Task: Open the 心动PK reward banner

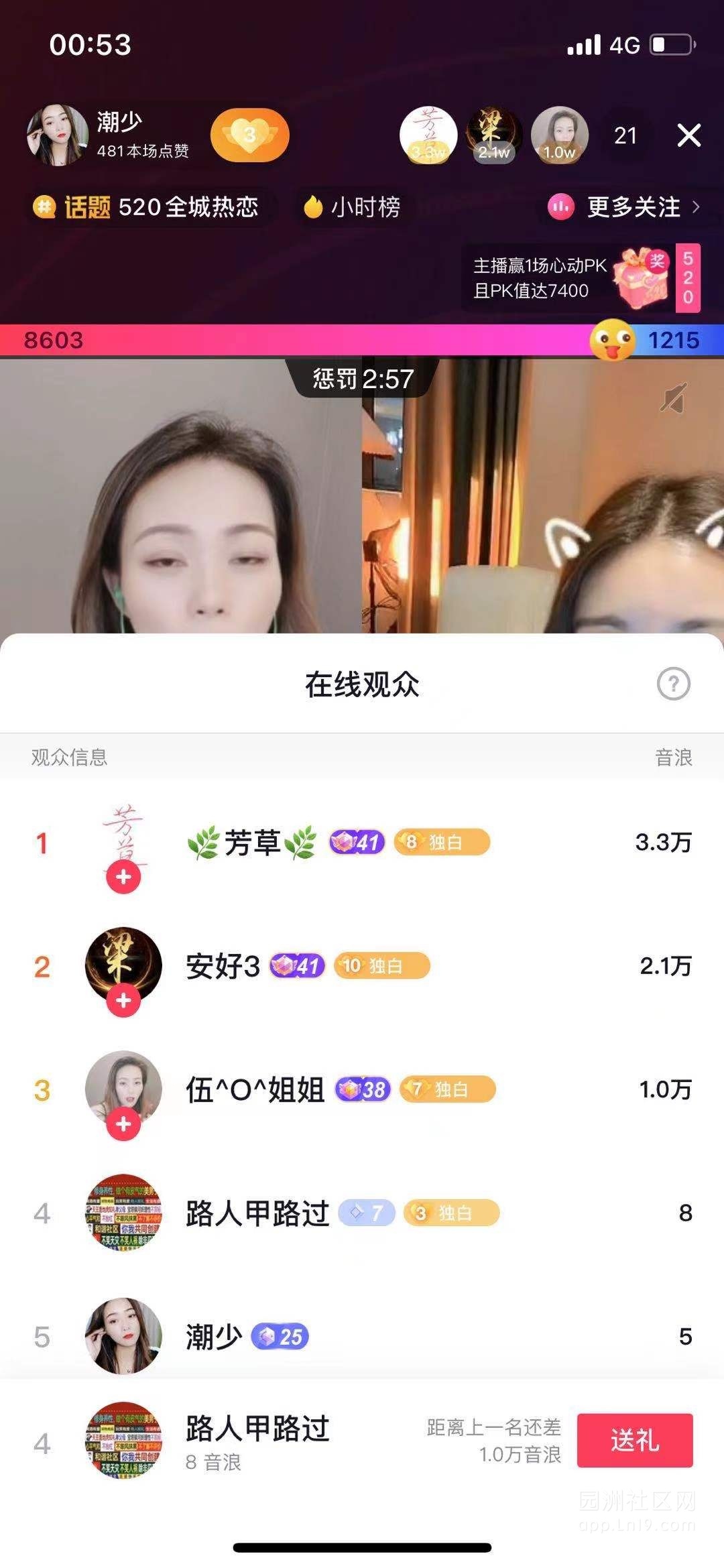Action: click(x=580, y=278)
